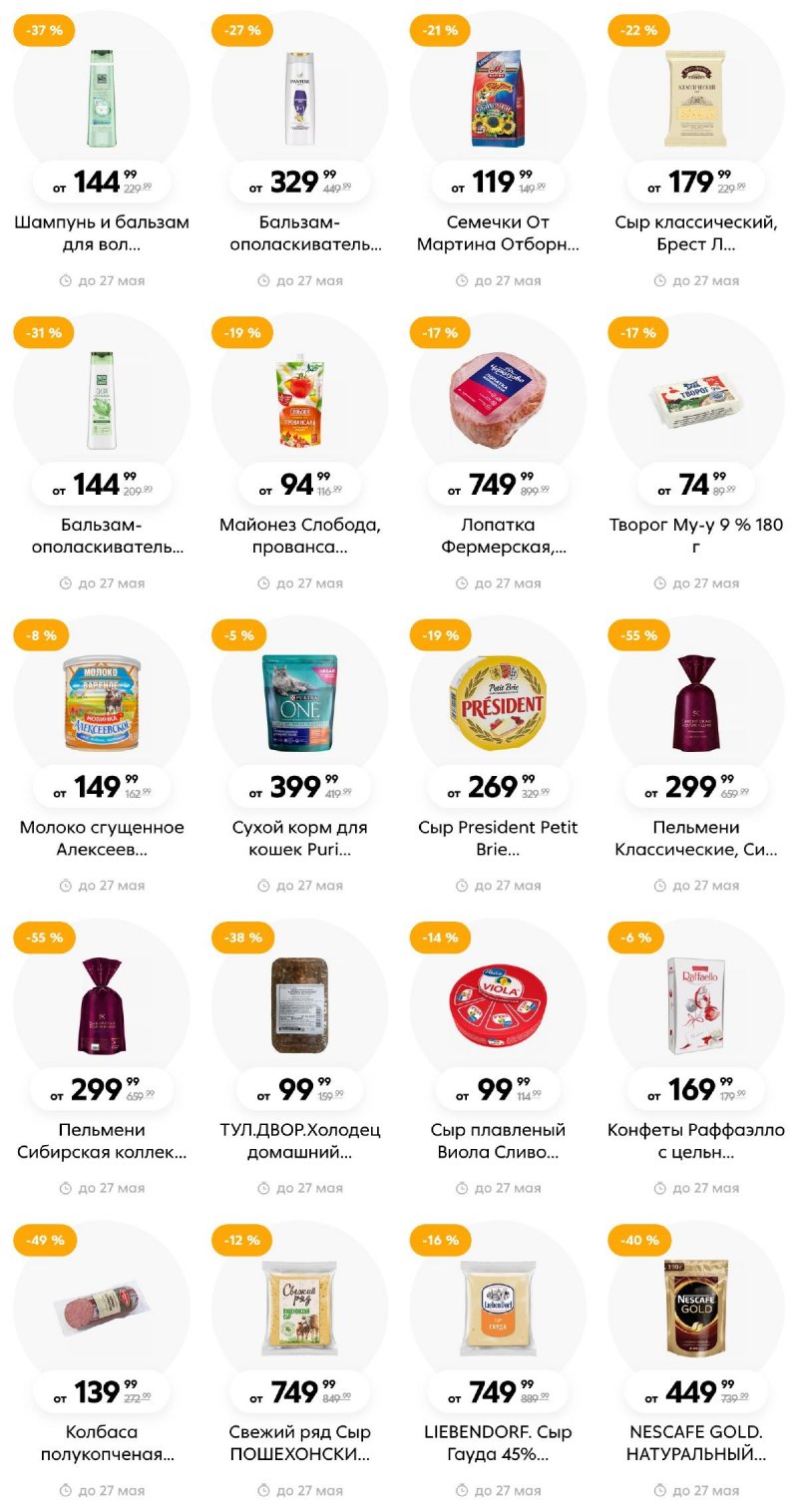Open NESCAFE GOLD coffee card

pyautogui.click(x=695, y=1309)
